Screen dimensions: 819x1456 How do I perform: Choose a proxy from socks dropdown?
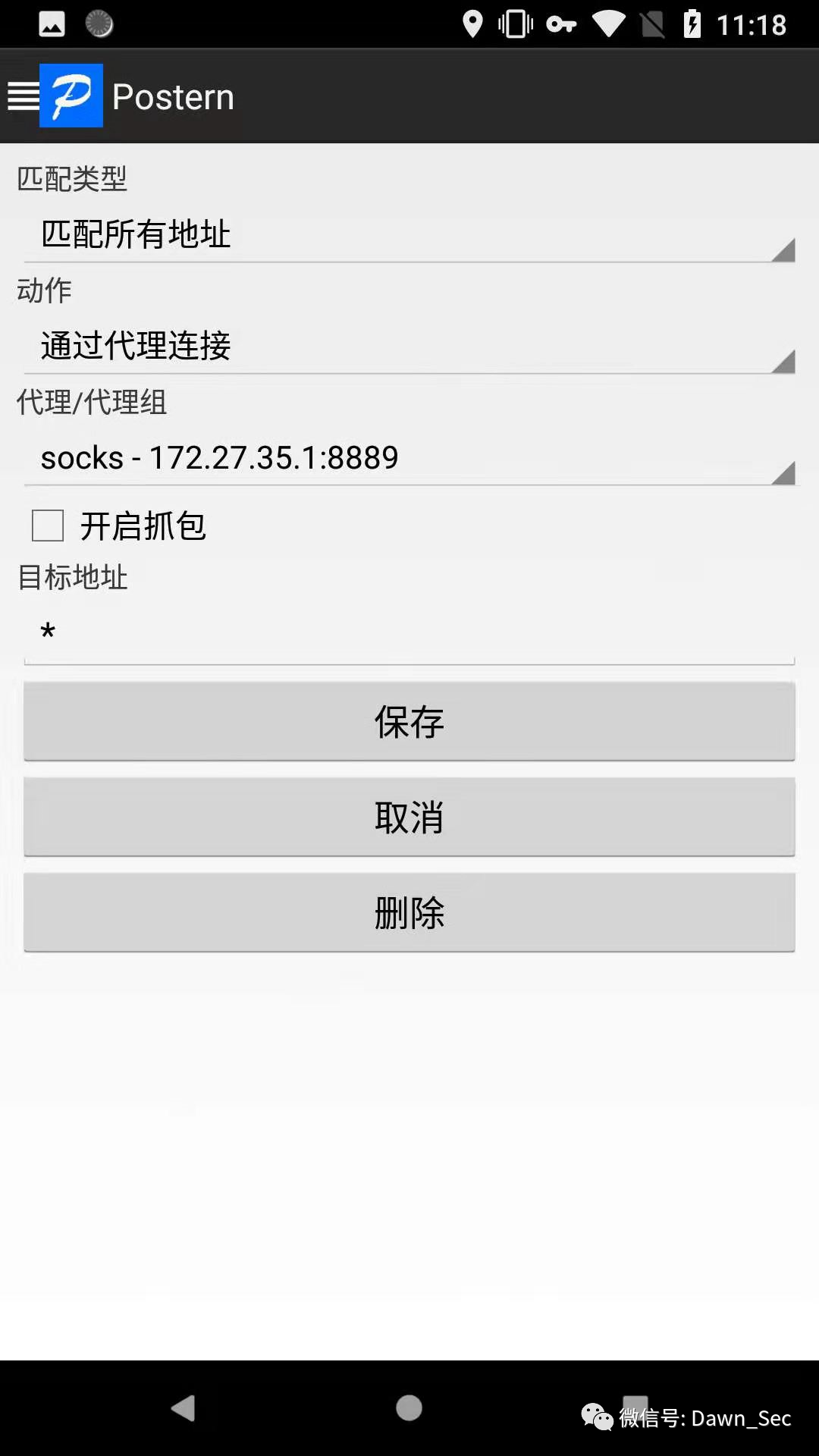409,458
